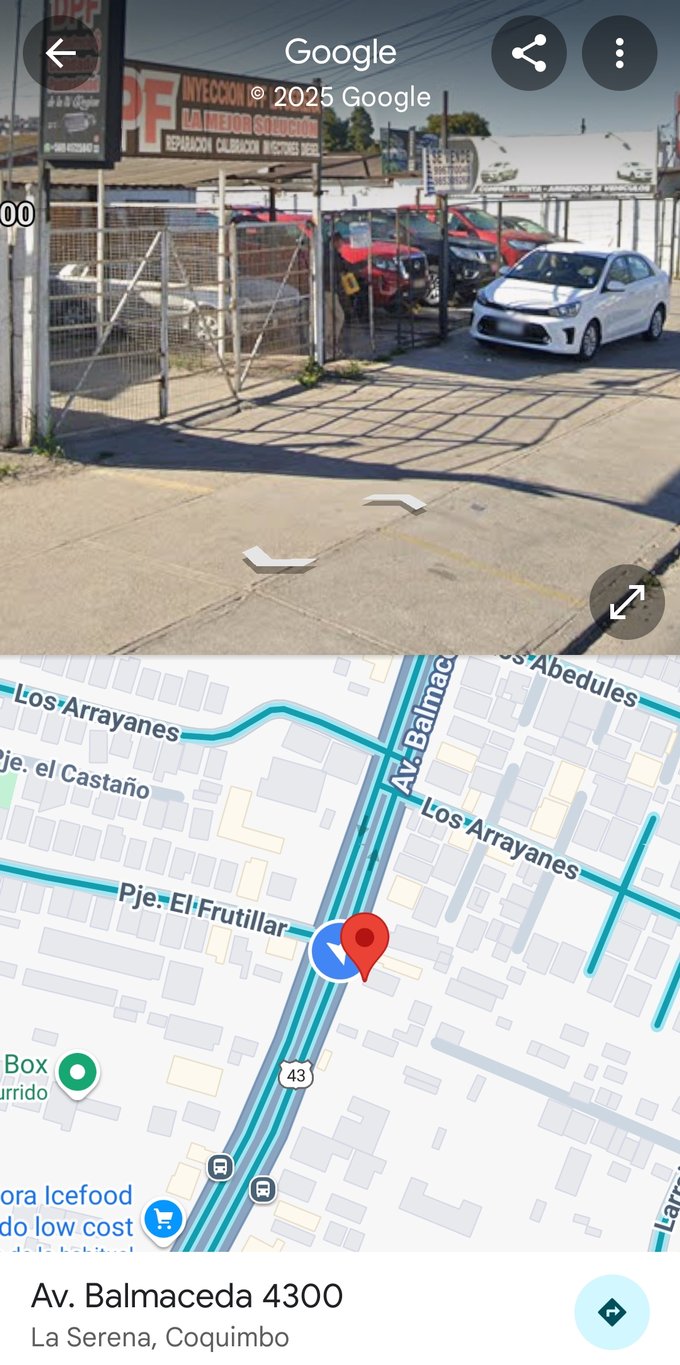Select the right bus stop icon
This screenshot has height=1365, width=680.
point(262,1189)
